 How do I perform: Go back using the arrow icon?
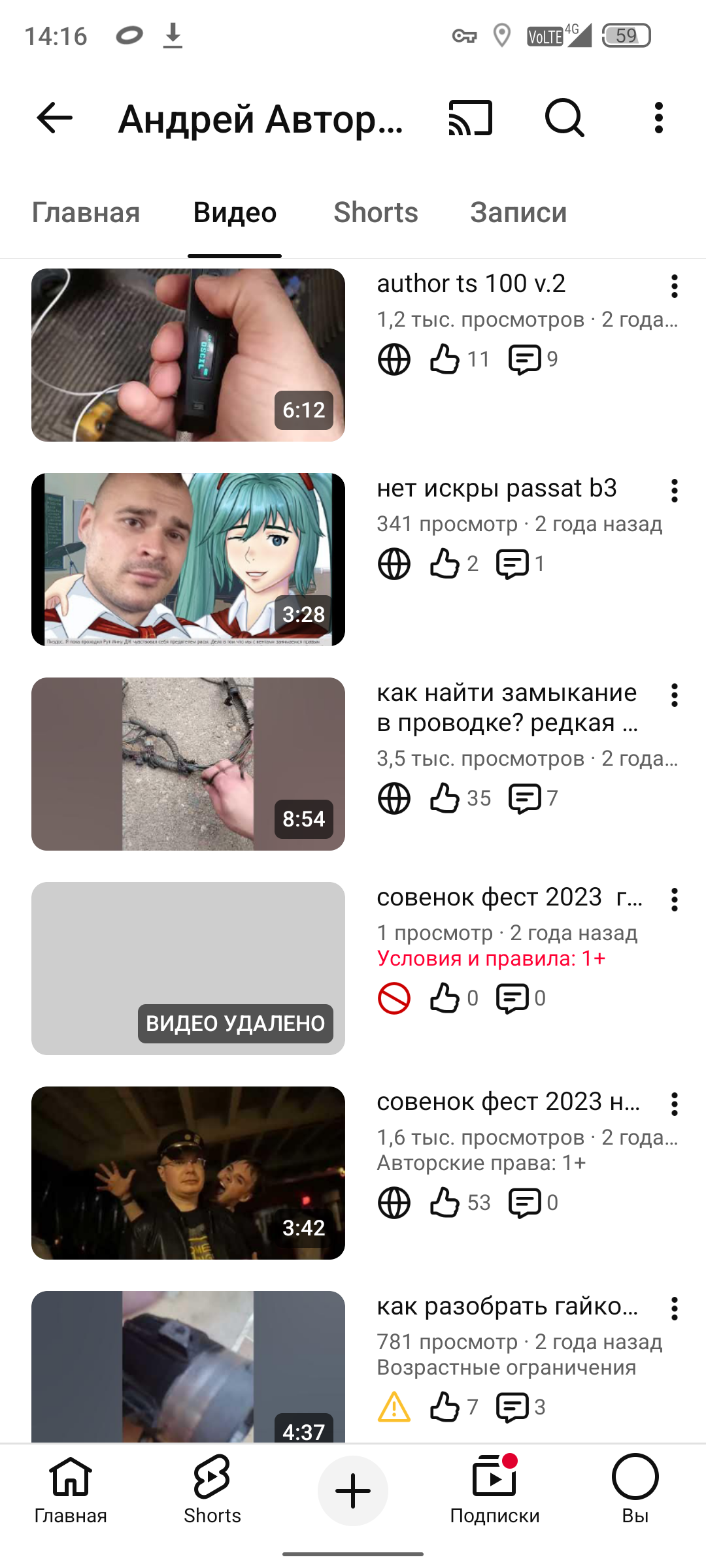(55, 118)
